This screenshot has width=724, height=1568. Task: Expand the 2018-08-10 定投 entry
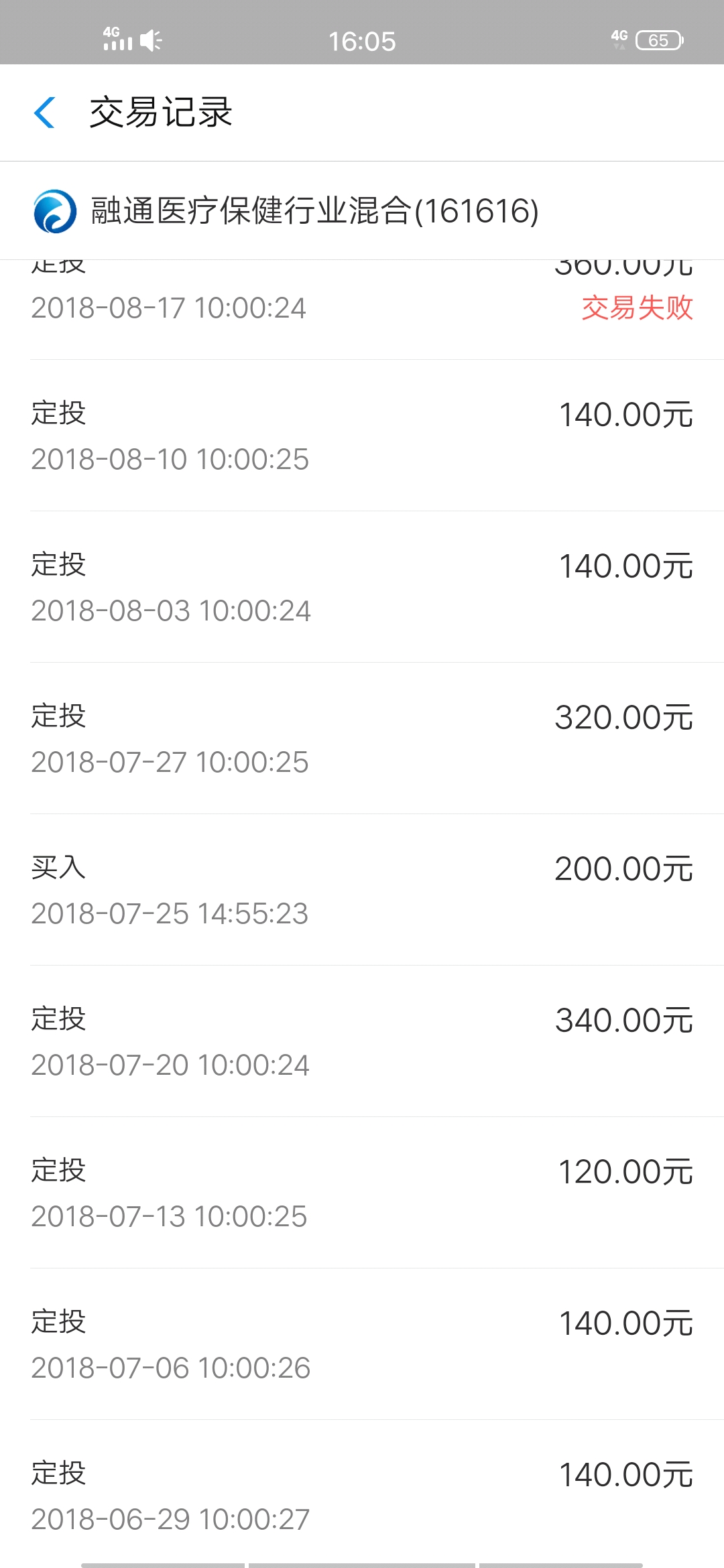(x=362, y=436)
